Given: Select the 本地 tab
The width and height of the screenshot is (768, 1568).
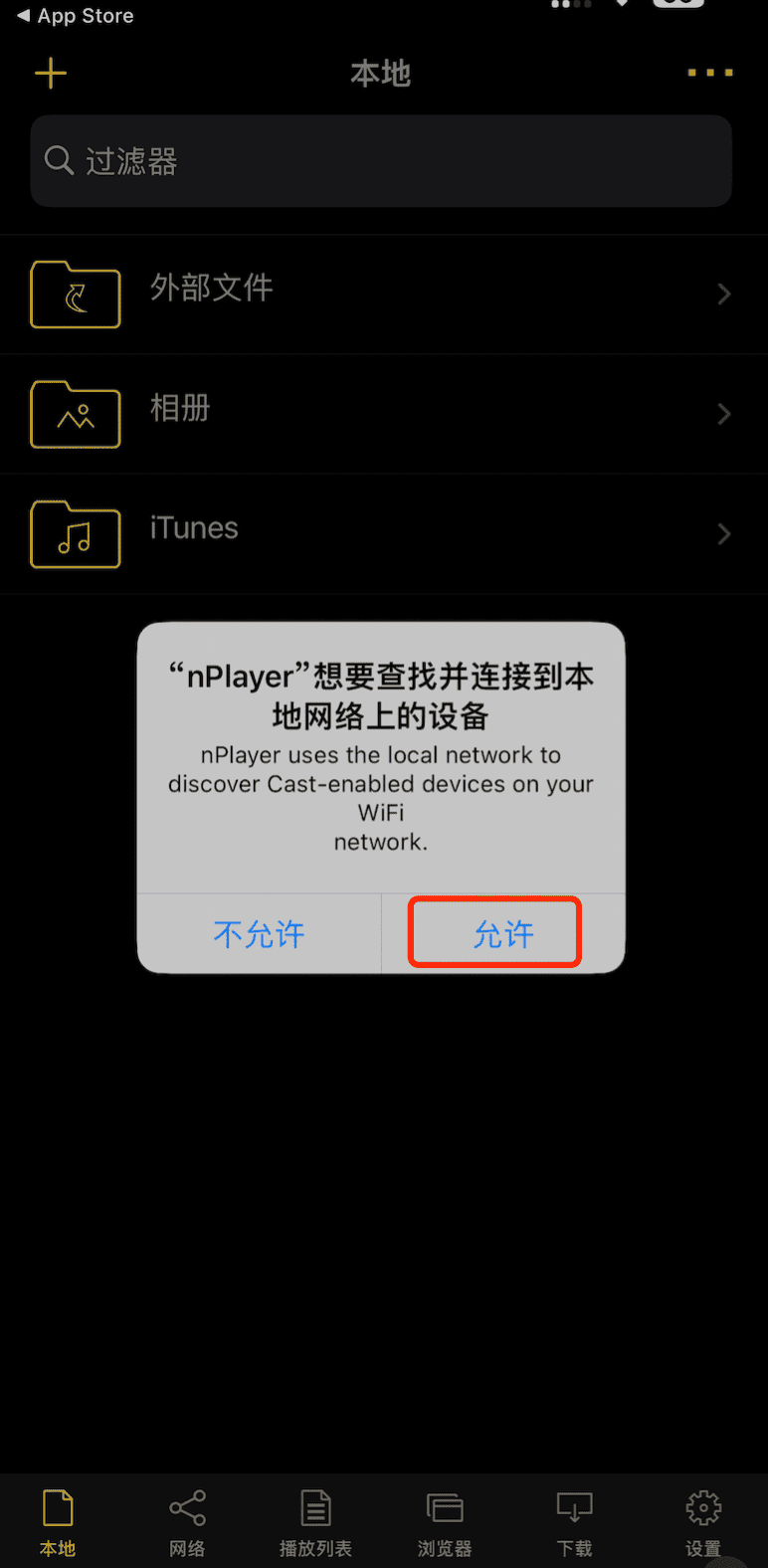Looking at the screenshot, I should coord(58,1522).
